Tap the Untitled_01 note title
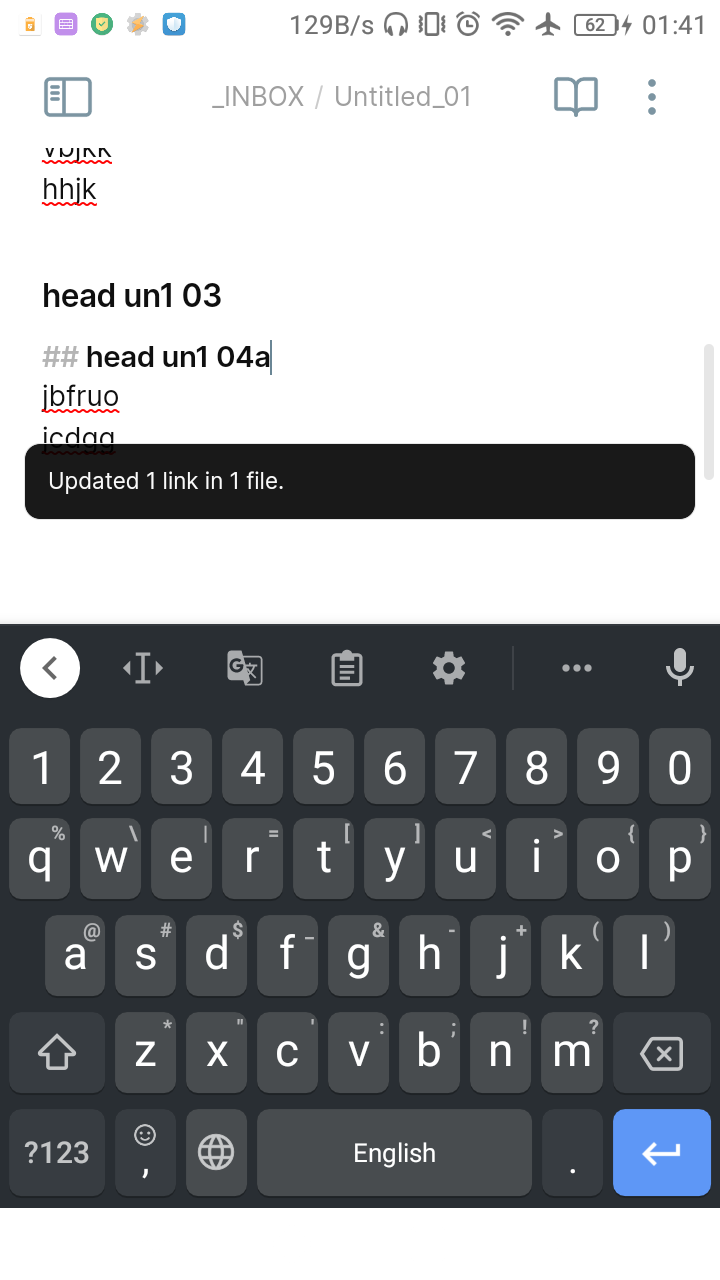 (402, 97)
